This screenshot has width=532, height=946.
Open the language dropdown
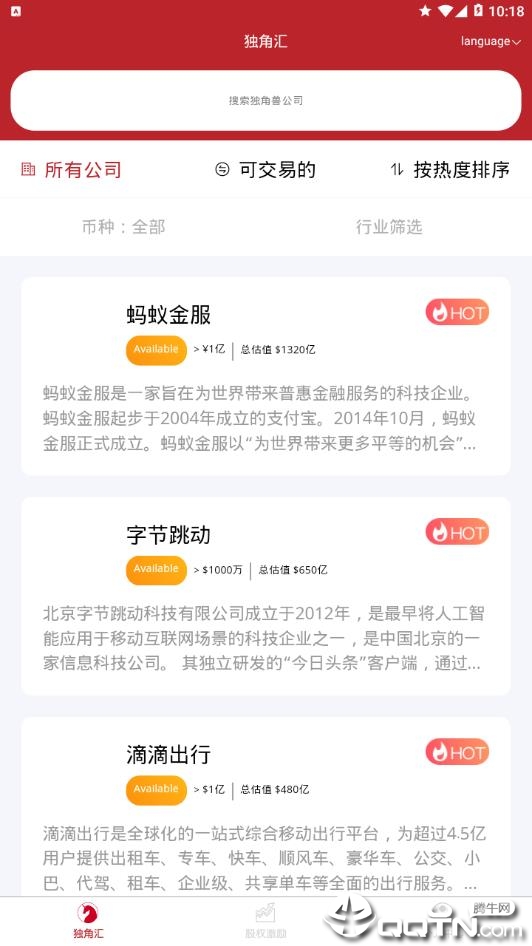[490, 42]
